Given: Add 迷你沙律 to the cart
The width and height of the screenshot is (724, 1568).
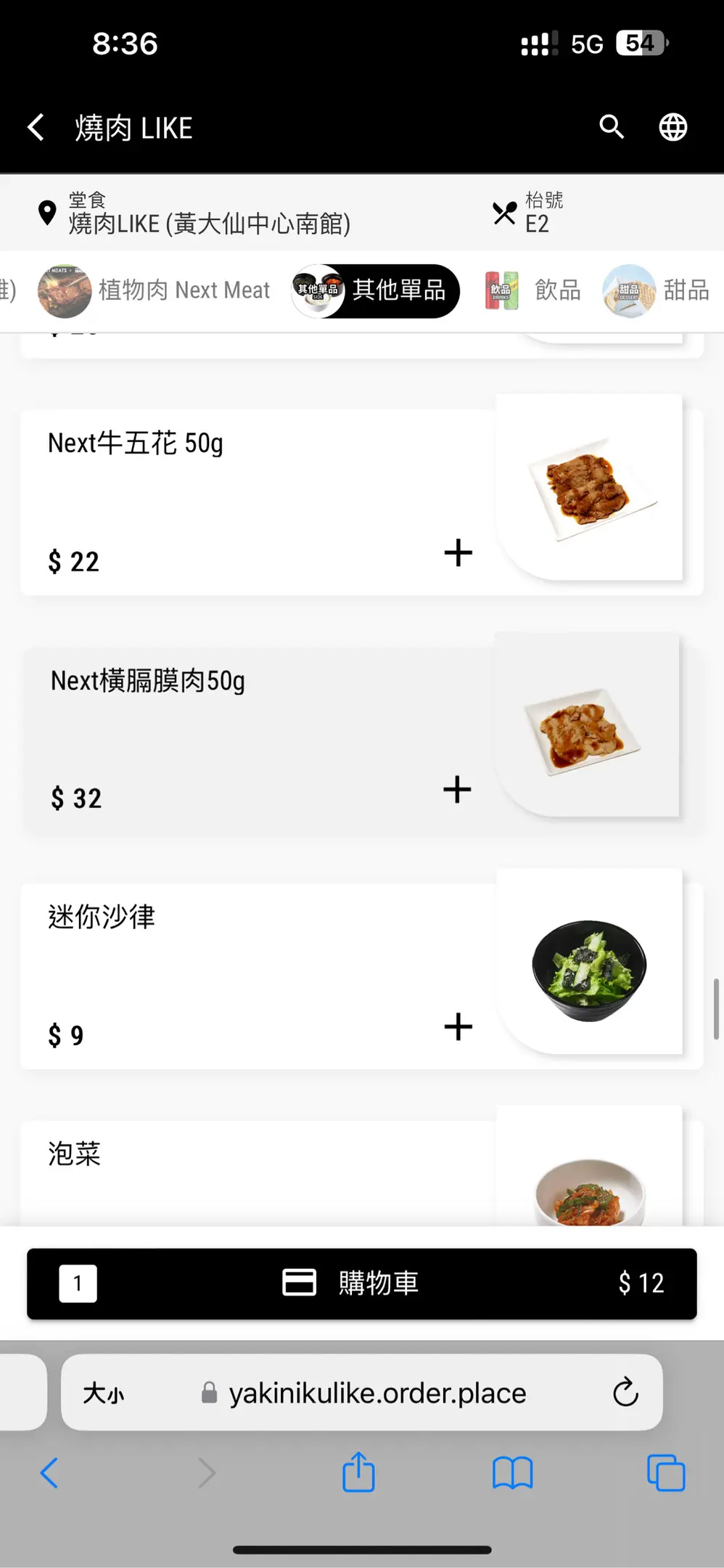Looking at the screenshot, I should pos(458,1026).
